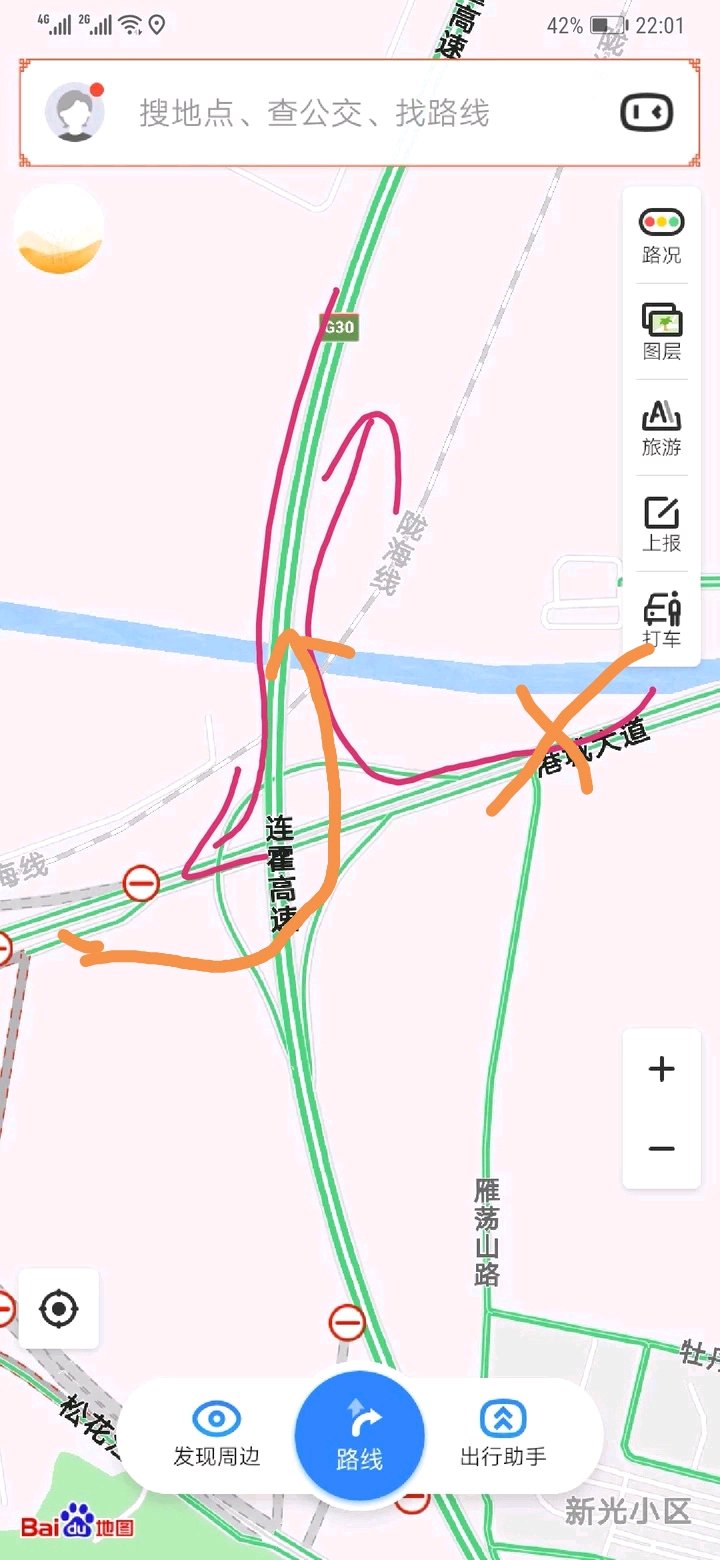Image resolution: width=720 pixels, height=1560 pixels.
Task: Open the orange round weather widget
Action: coord(59,230)
